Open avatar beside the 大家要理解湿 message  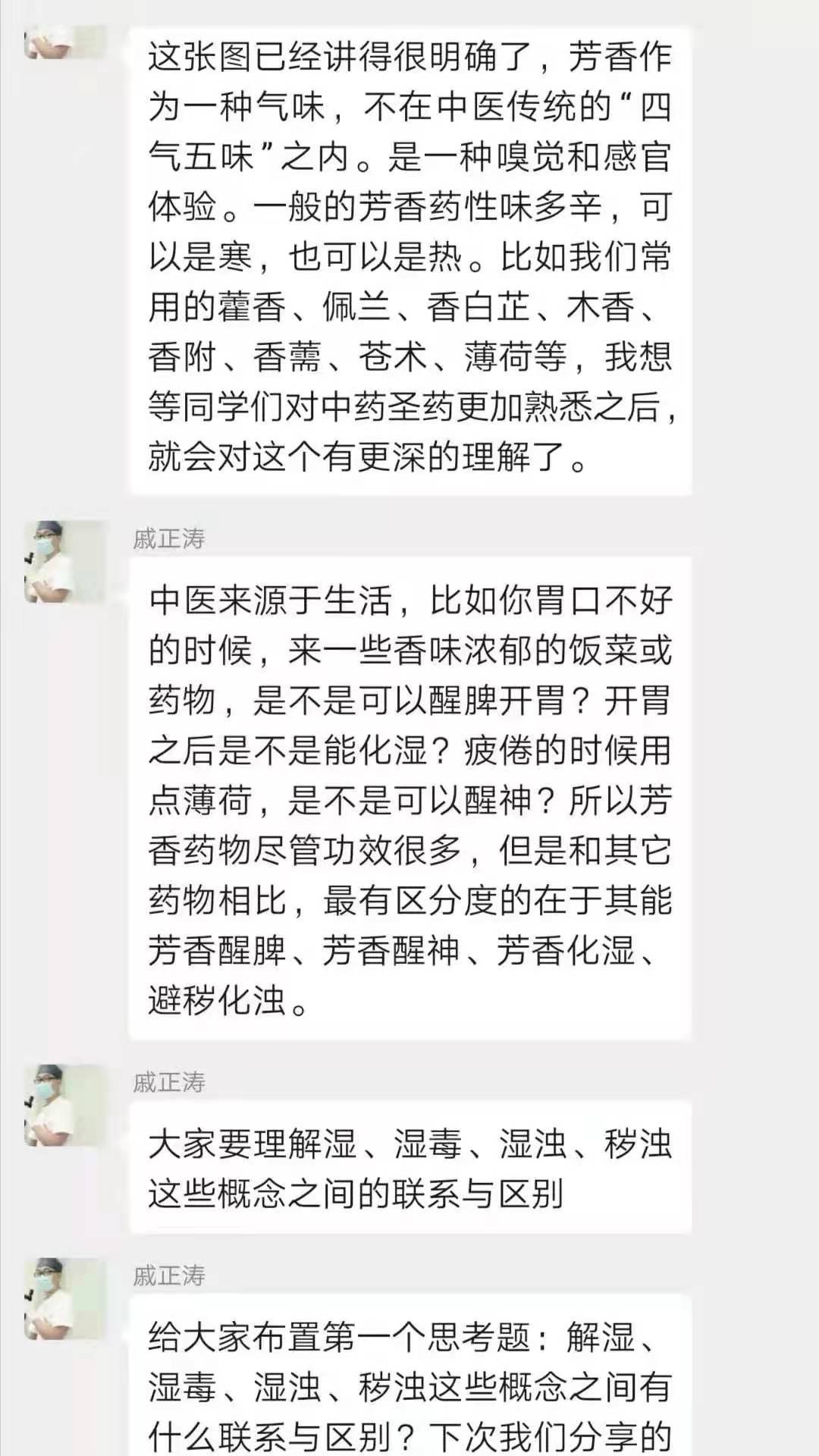pyautogui.click(x=64, y=1105)
